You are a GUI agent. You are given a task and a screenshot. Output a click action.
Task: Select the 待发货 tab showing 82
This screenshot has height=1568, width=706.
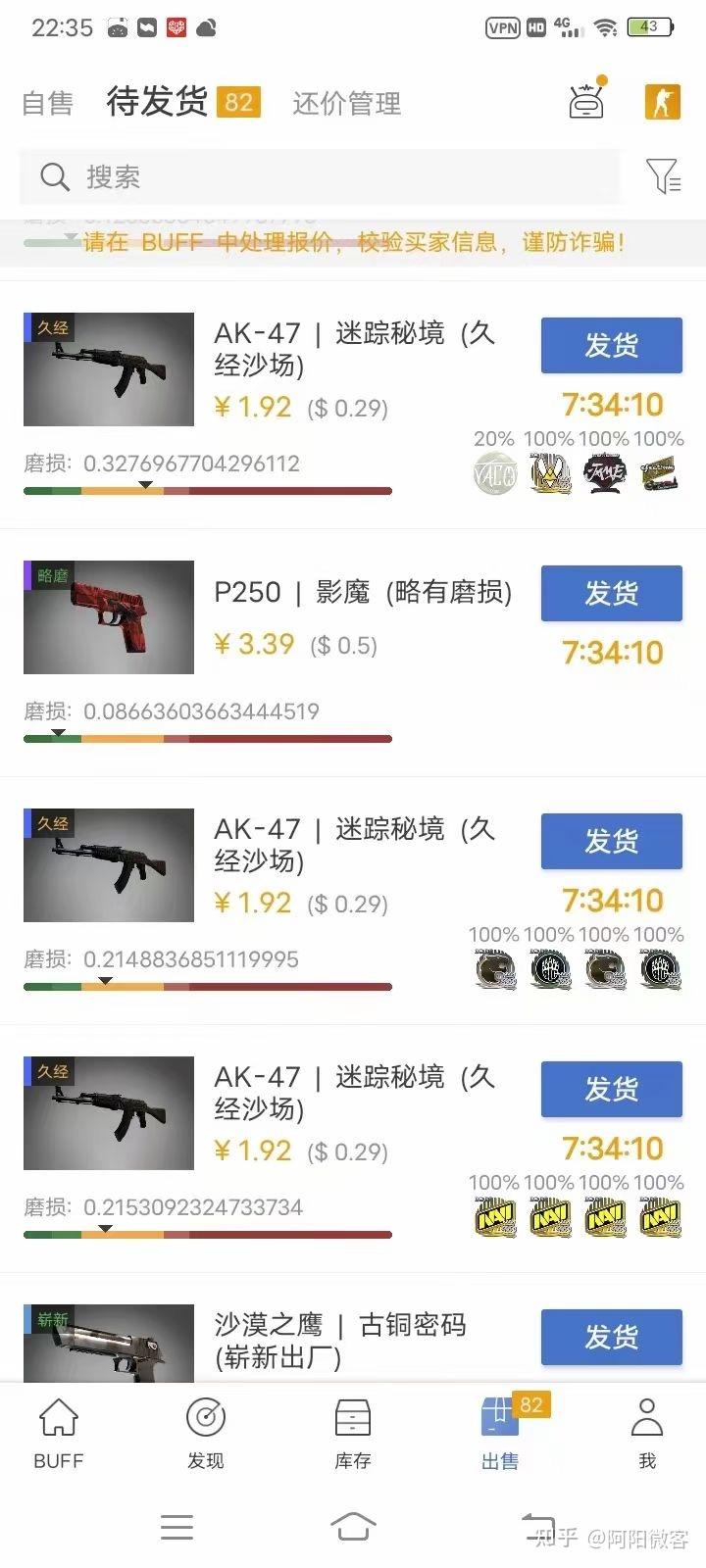(x=157, y=103)
